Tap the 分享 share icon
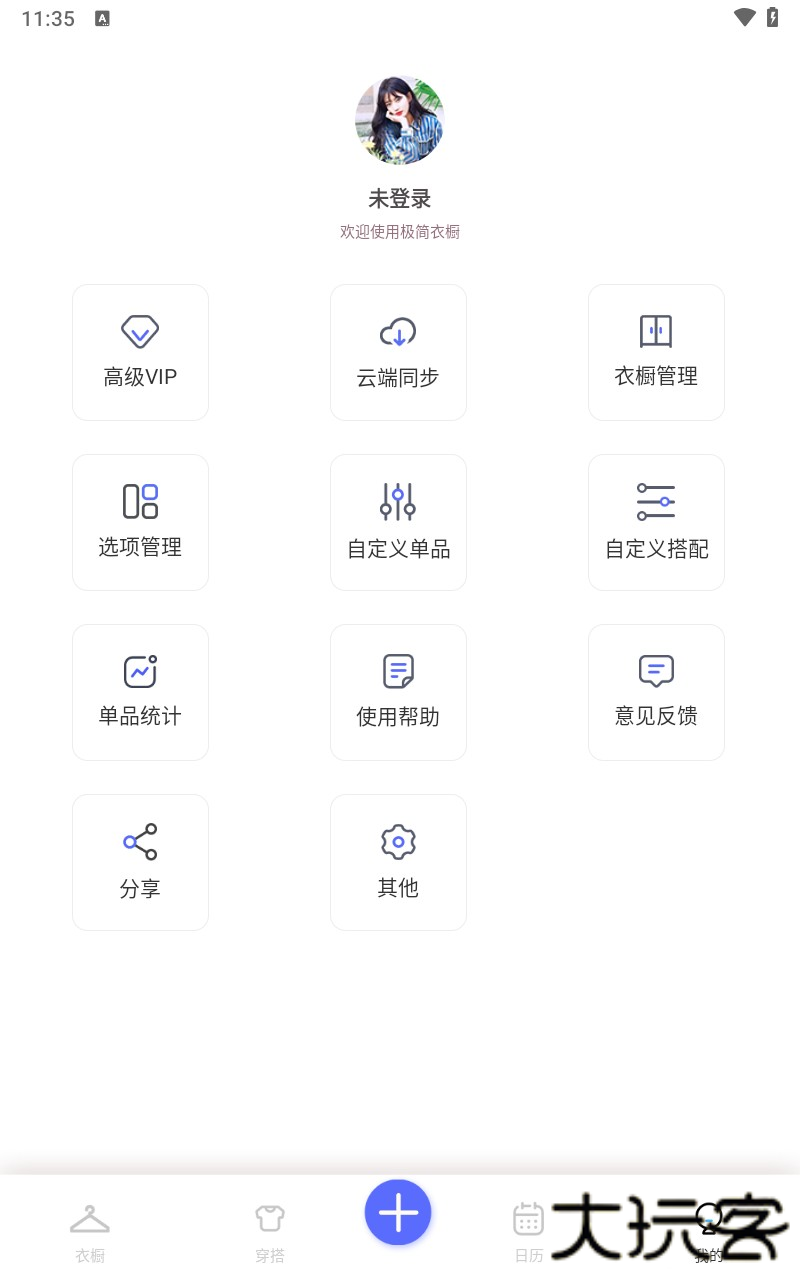The image size is (800, 1280). click(140, 841)
